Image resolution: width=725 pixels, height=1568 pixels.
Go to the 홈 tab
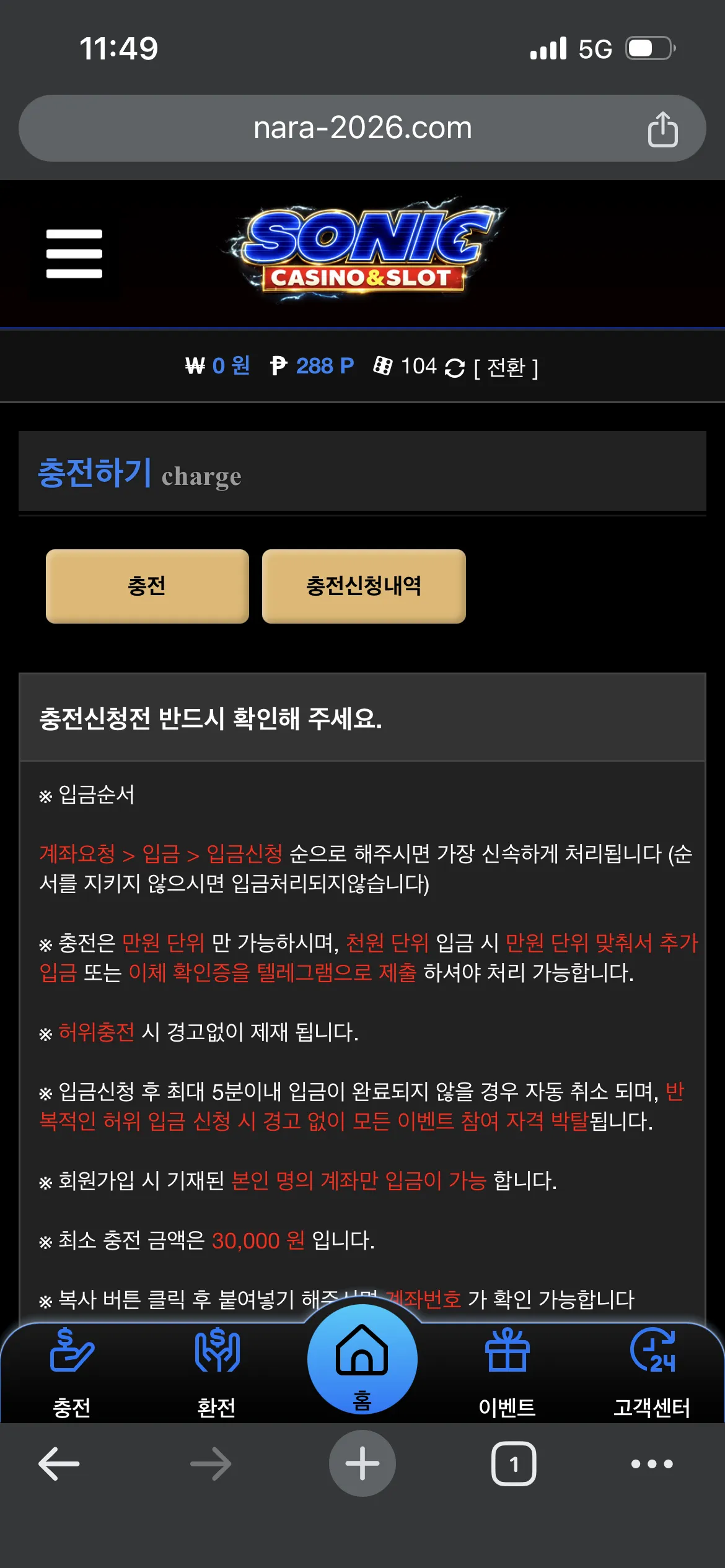(x=362, y=1359)
